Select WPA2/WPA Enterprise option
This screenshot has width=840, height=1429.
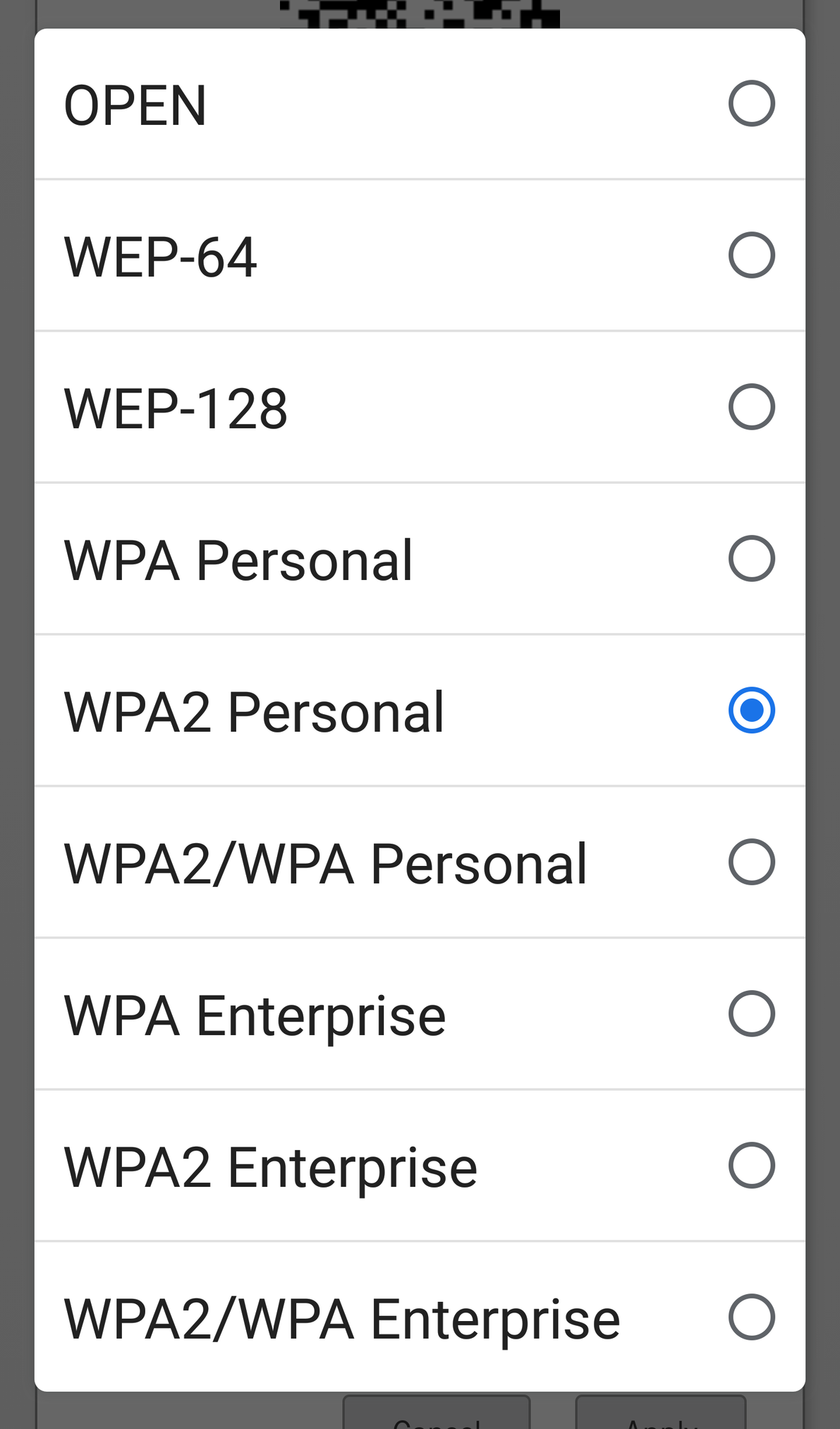(x=420, y=1317)
